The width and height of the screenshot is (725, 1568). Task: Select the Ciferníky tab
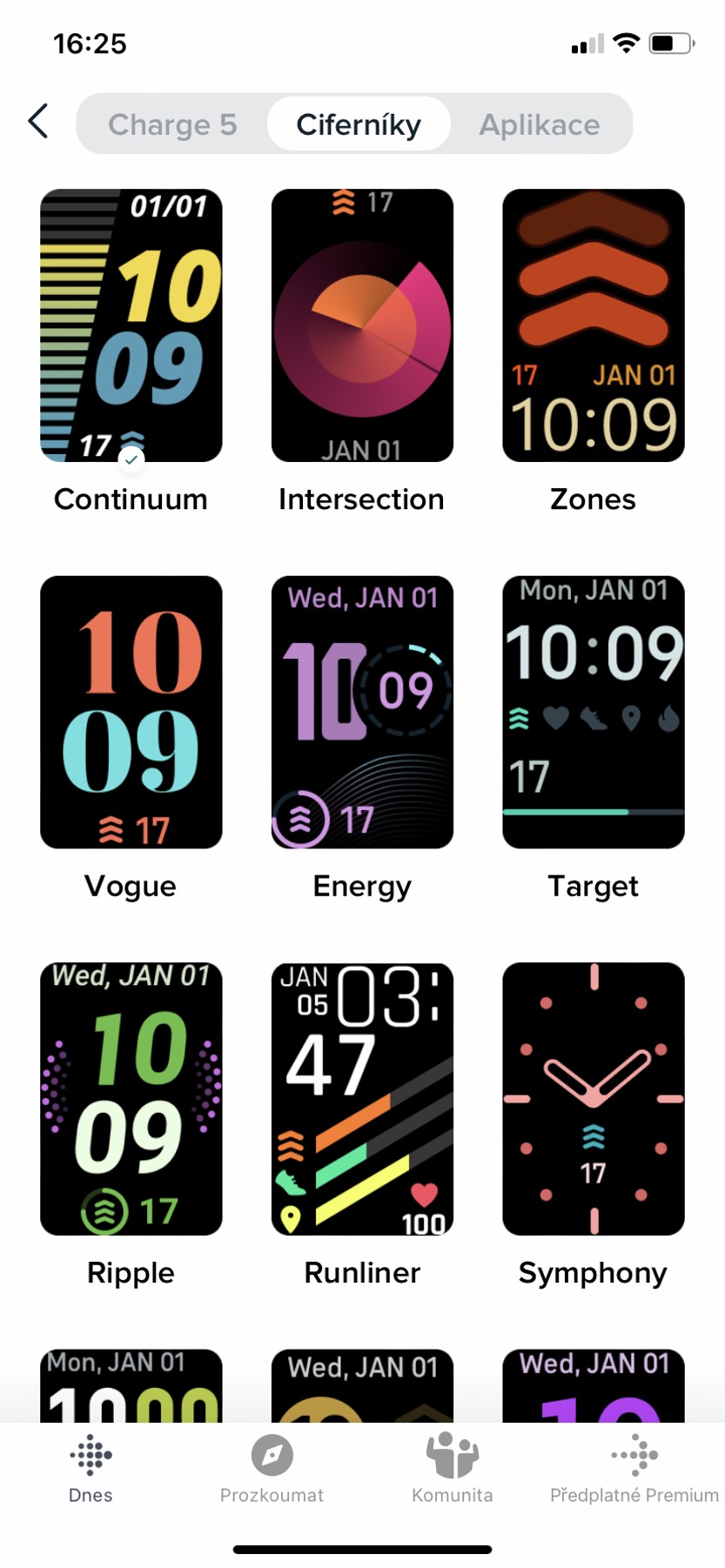click(x=359, y=124)
